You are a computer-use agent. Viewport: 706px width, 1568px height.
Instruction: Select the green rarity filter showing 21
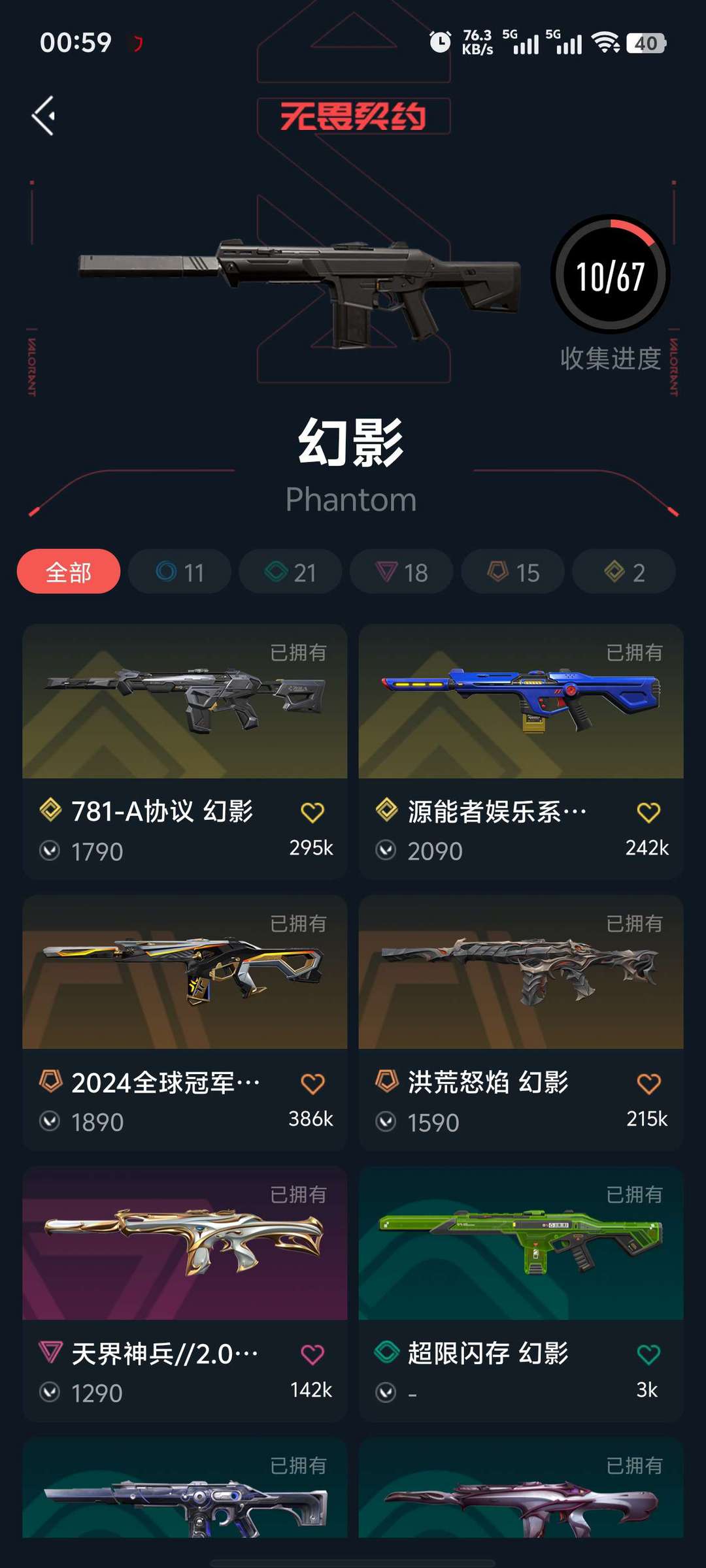pyautogui.click(x=290, y=572)
